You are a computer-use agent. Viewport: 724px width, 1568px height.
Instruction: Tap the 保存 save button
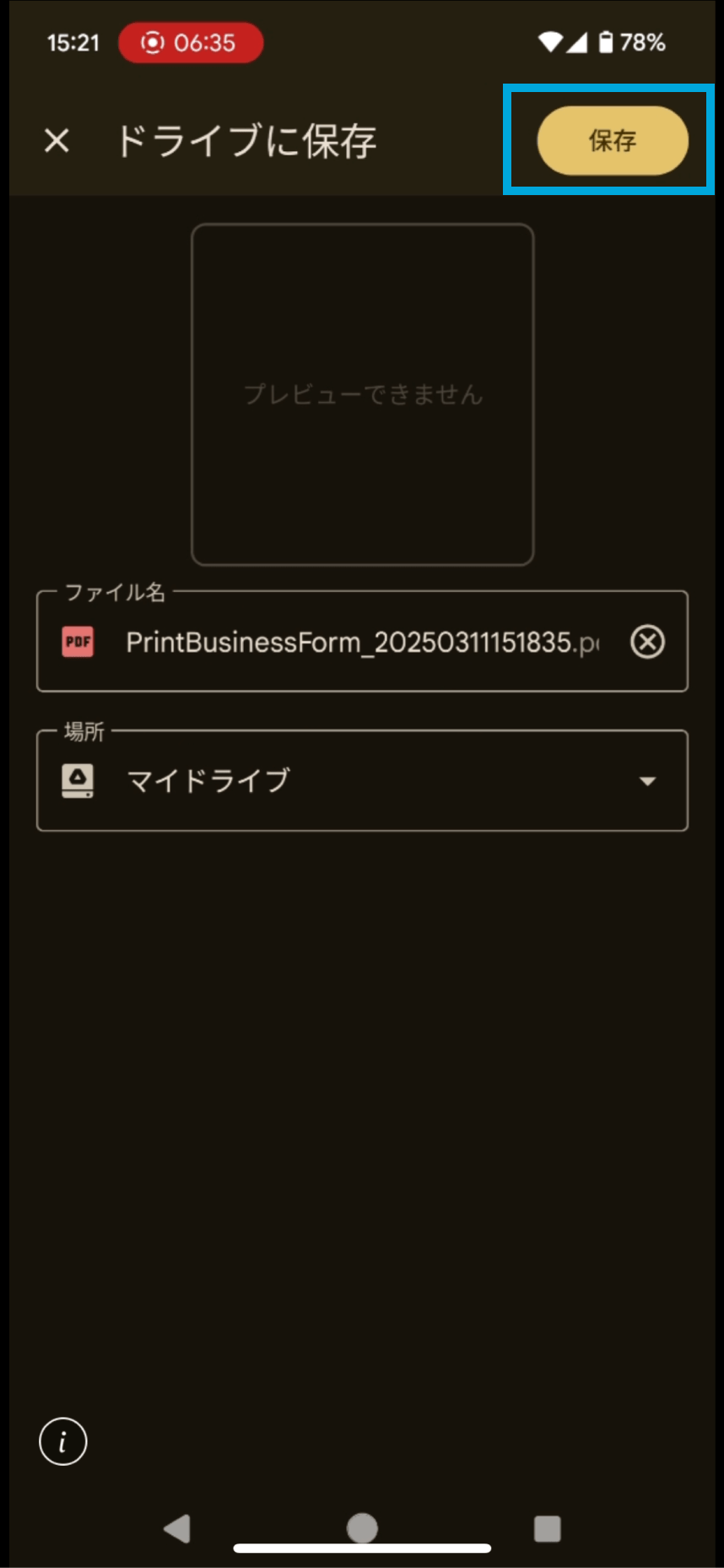point(613,140)
